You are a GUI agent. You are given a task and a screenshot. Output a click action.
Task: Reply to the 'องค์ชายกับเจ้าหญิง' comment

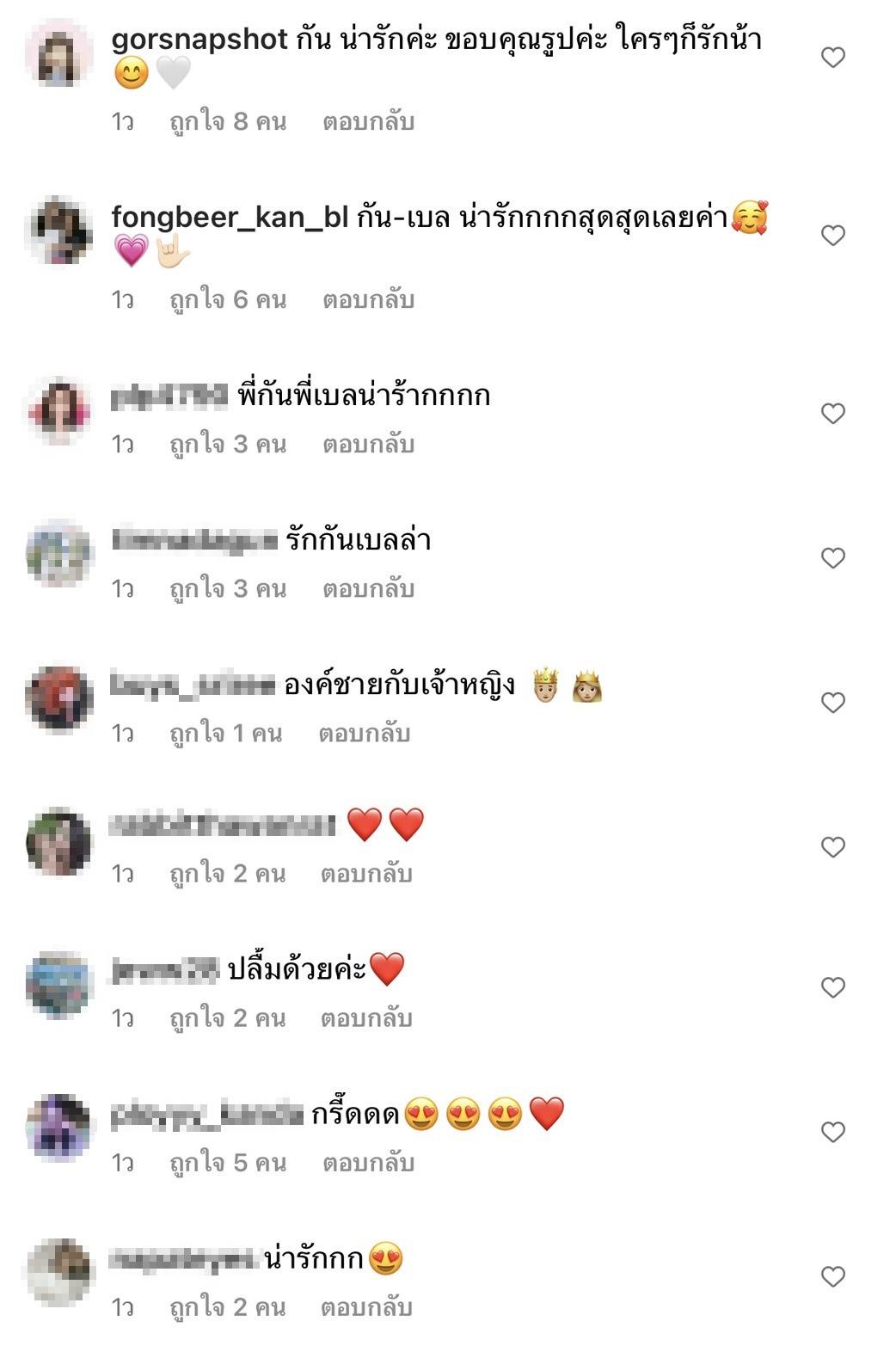point(364,734)
